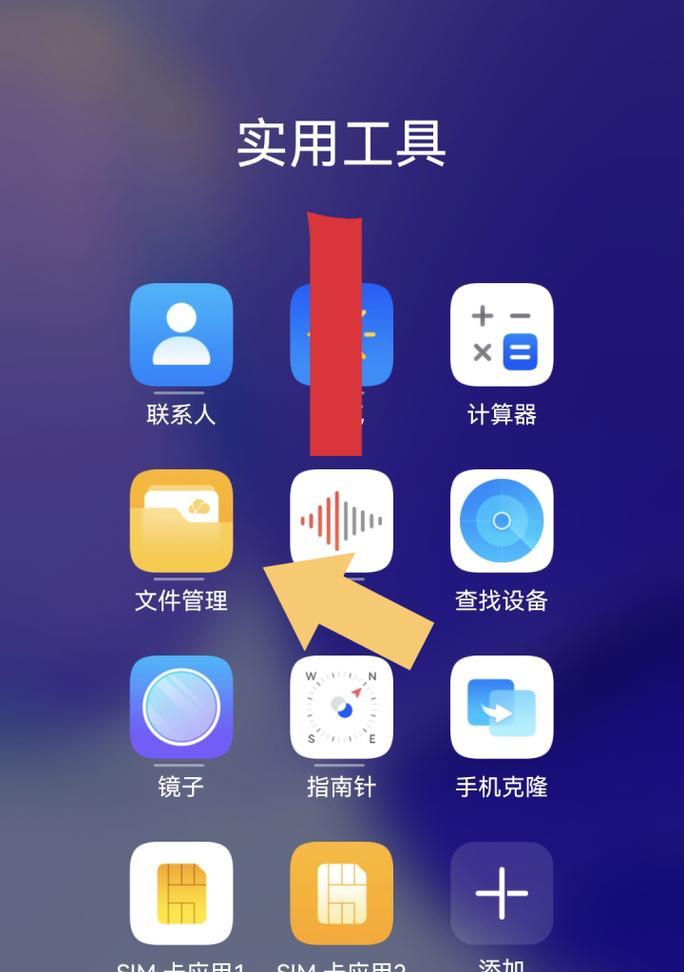Open 文件管理 file manager
This screenshot has height=972, width=684.
[181, 521]
